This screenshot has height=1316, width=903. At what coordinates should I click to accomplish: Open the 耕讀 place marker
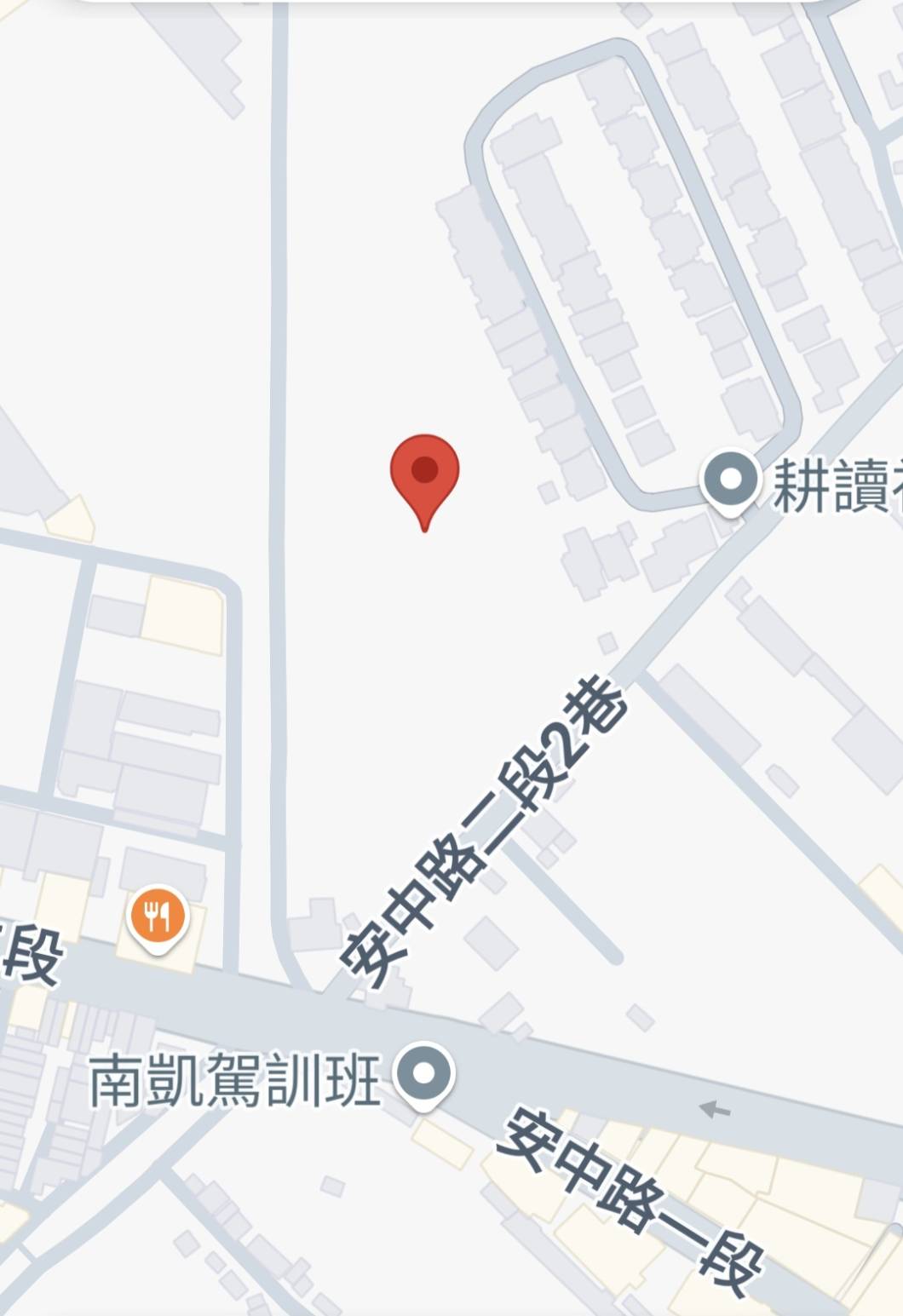(730, 480)
